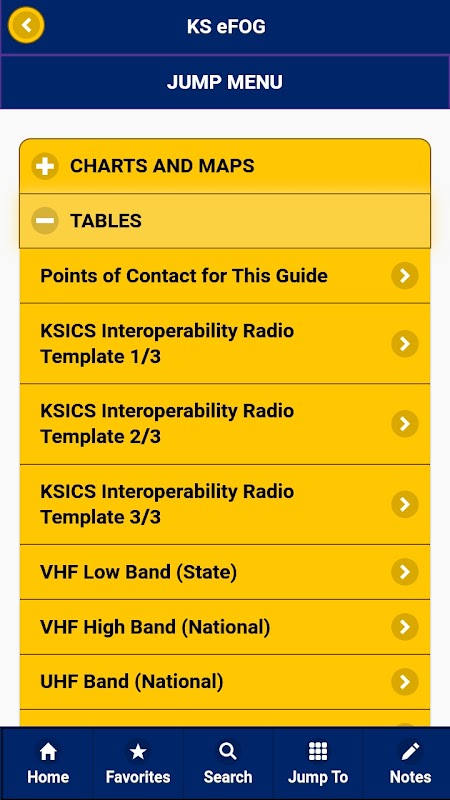Switch to the Favorites tab
The width and height of the screenshot is (450, 800).
tap(138, 763)
